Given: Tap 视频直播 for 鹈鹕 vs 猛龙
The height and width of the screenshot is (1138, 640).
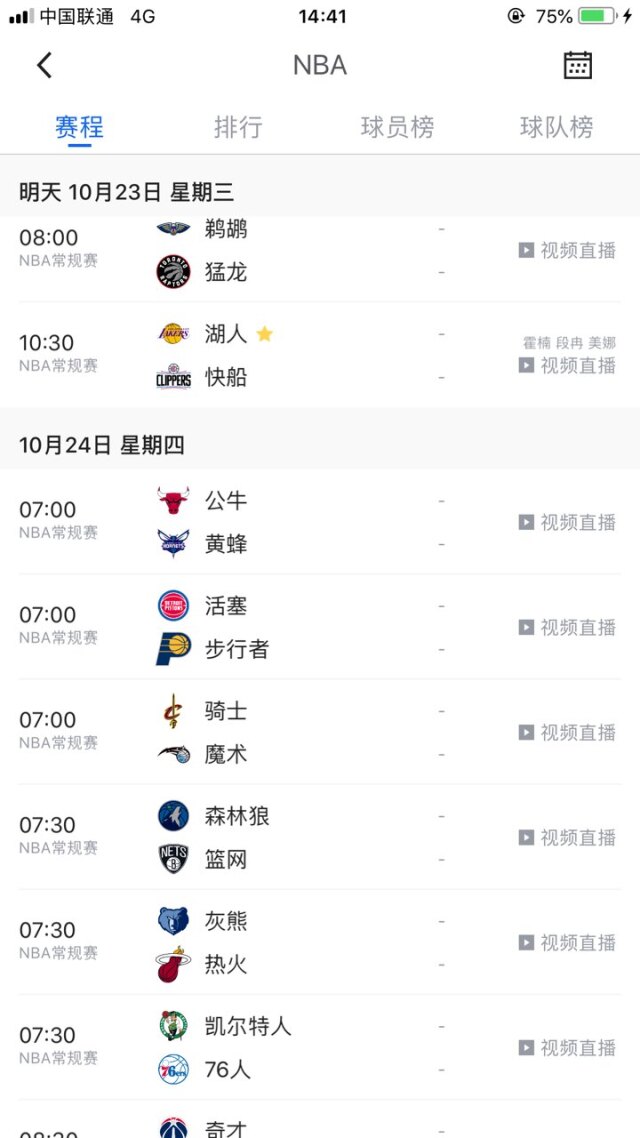Looking at the screenshot, I should [x=567, y=250].
